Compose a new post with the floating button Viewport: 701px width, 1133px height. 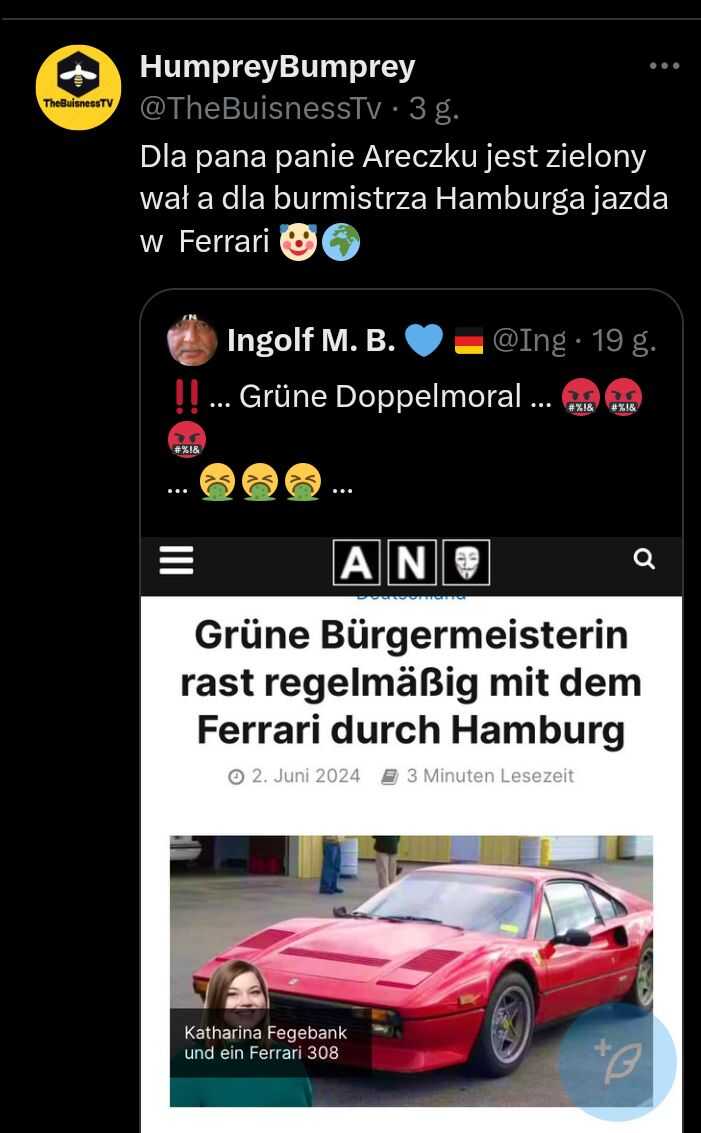(619, 1061)
